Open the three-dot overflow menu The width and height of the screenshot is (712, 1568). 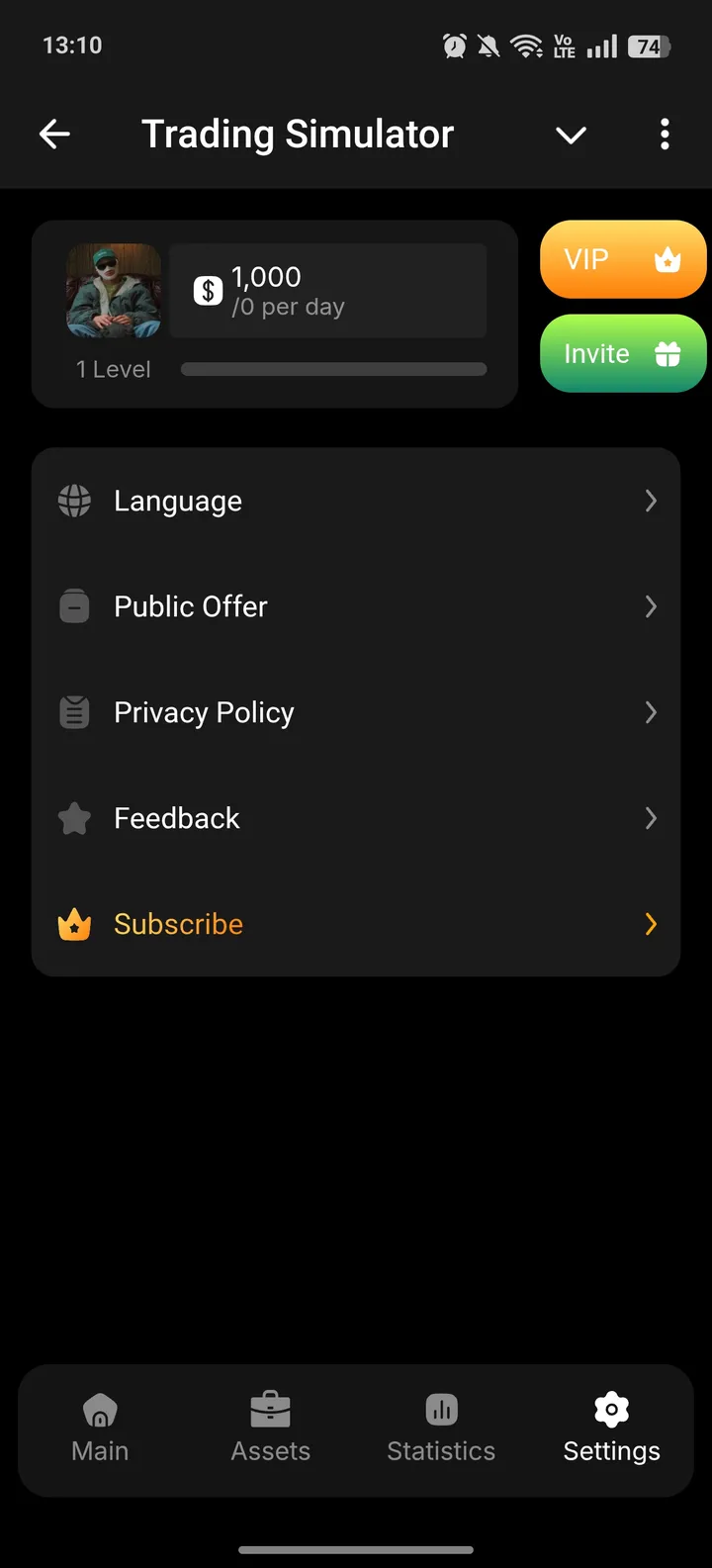click(x=665, y=134)
